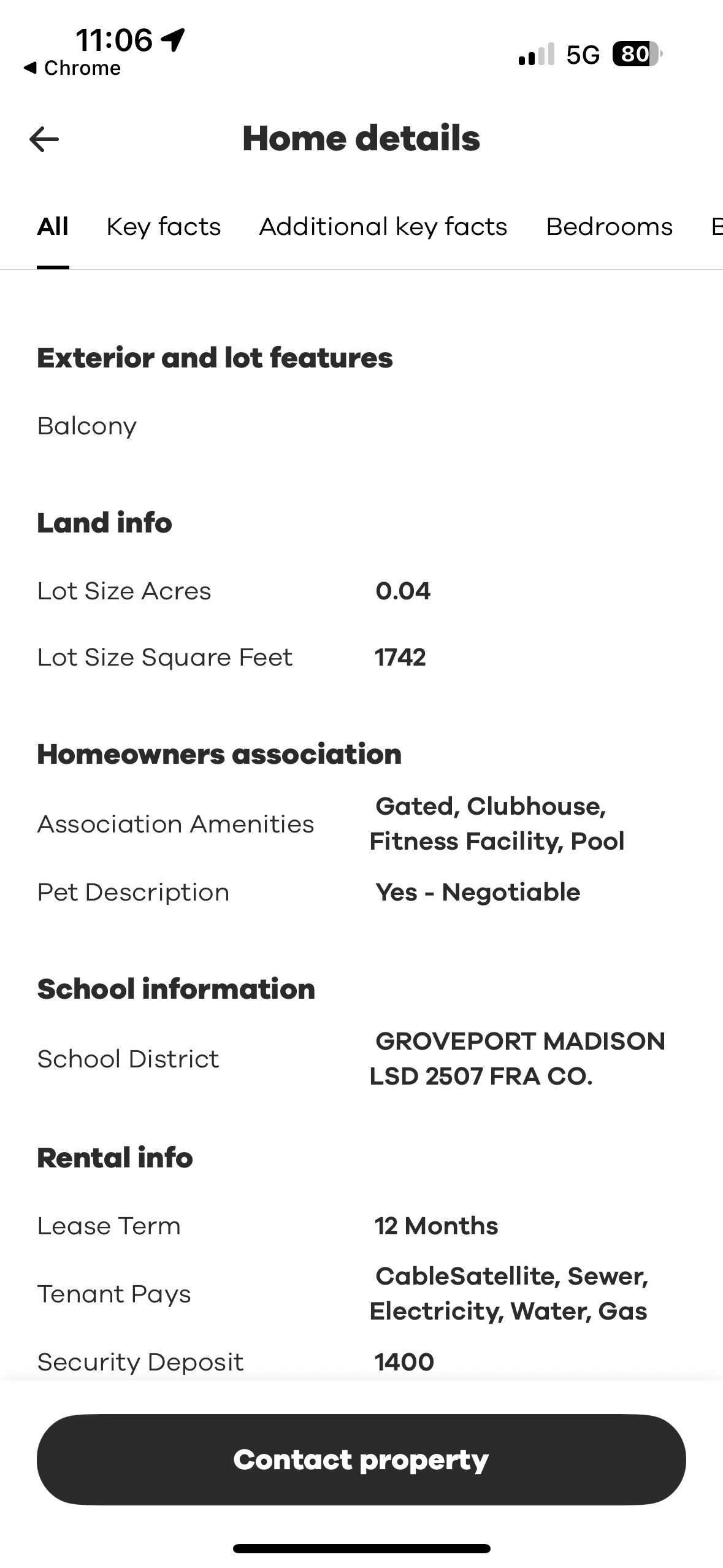Tap the Contact property button
The width and height of the screenshot is (723, 1568).
pyautogui.click(x=361, y=1459)
